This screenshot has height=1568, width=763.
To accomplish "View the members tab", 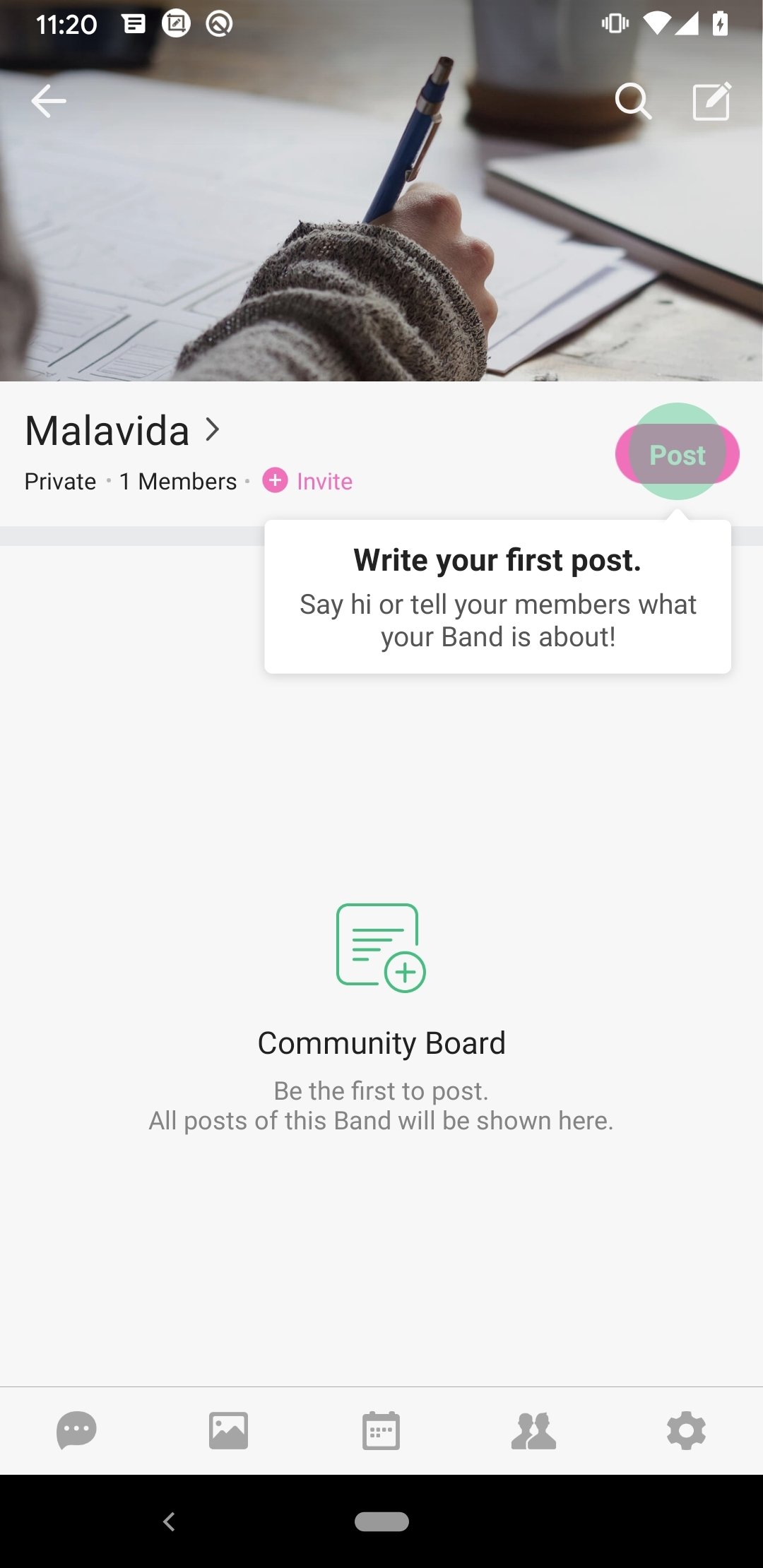I will coord(533,1431).
